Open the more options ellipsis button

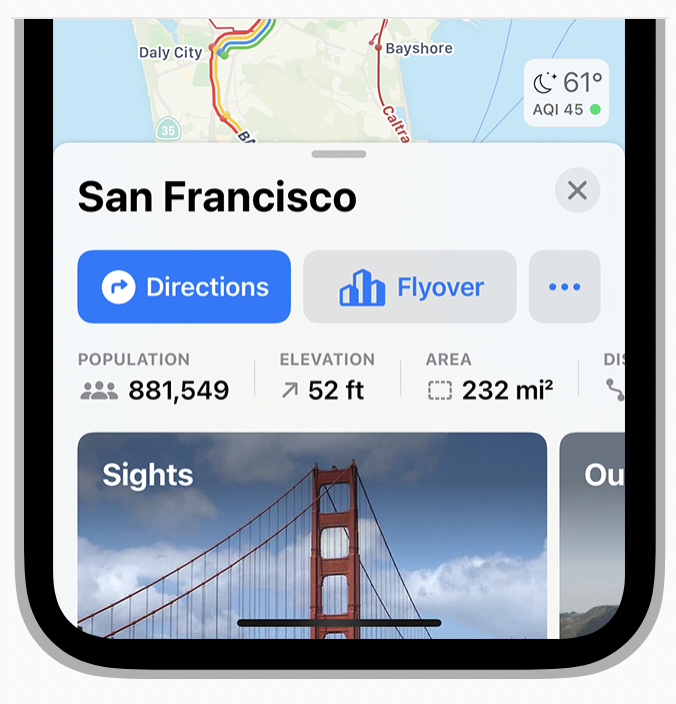pyautogui.click(x=564, y=287)
